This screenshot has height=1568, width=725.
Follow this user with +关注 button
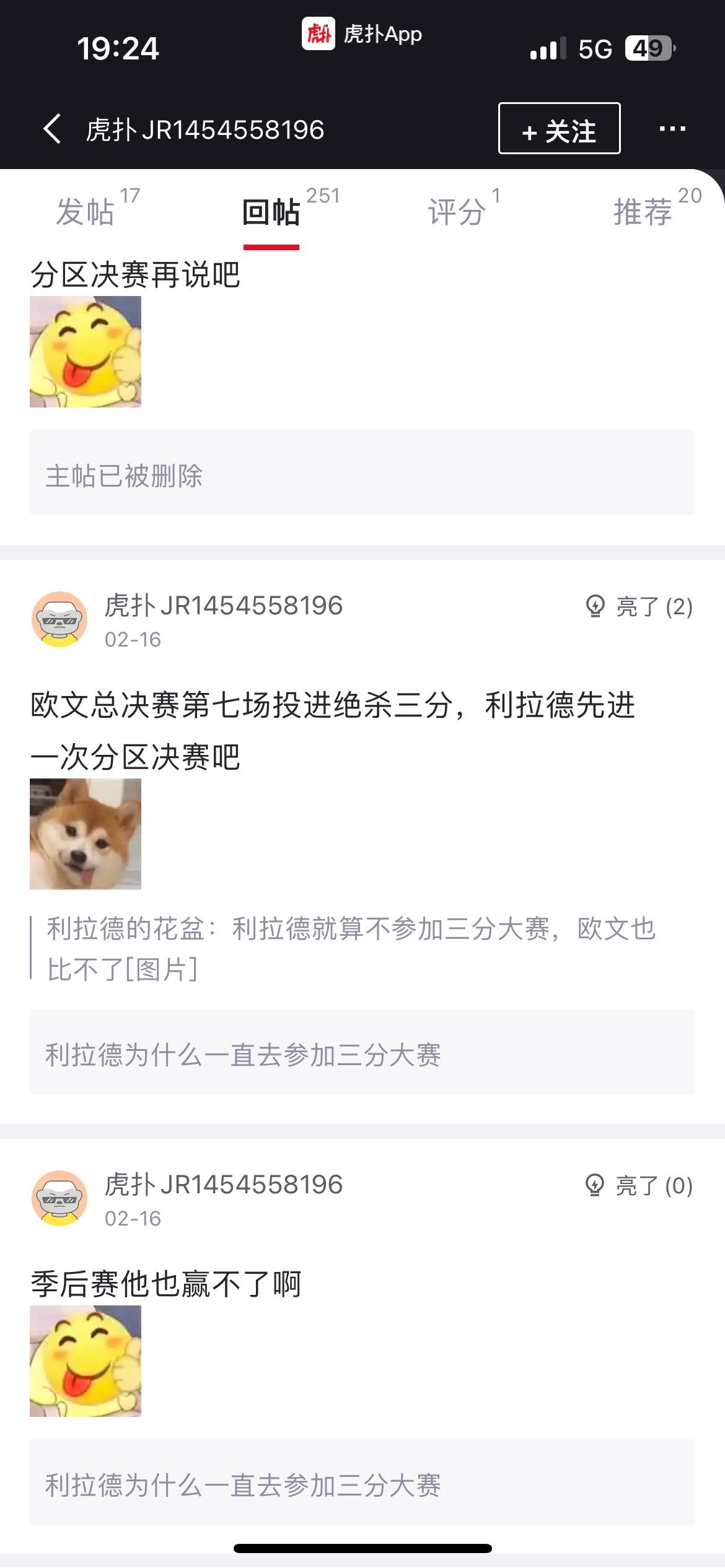559,128
